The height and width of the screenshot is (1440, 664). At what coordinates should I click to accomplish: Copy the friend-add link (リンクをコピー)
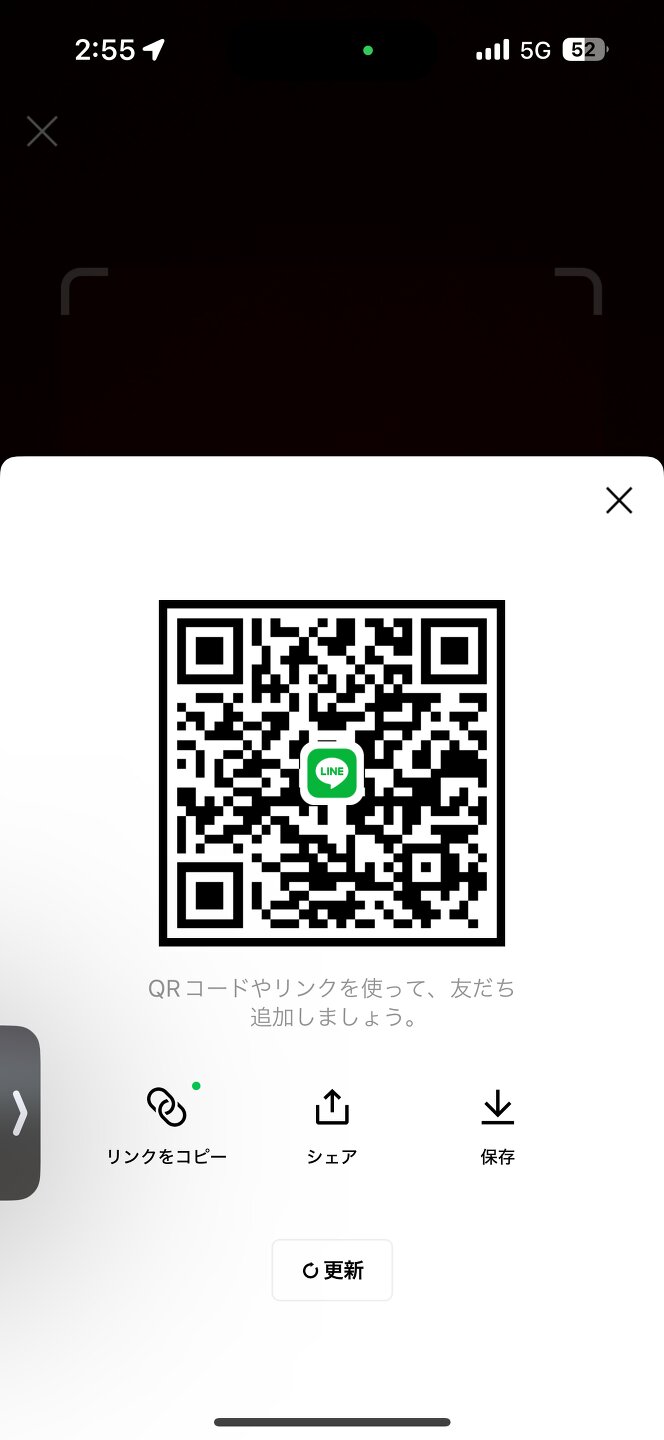167,1125
